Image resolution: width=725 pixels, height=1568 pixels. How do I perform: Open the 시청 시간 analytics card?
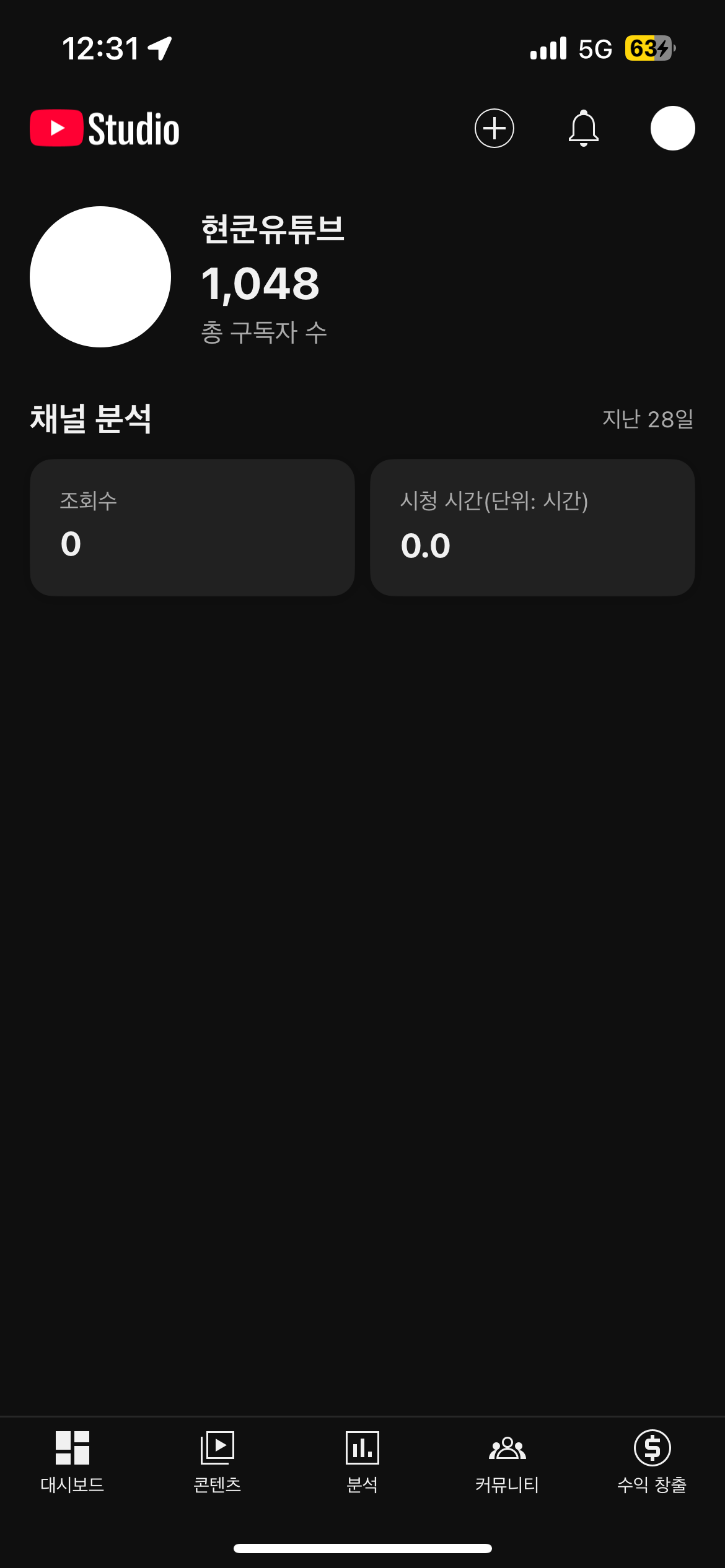coord(532,527)
